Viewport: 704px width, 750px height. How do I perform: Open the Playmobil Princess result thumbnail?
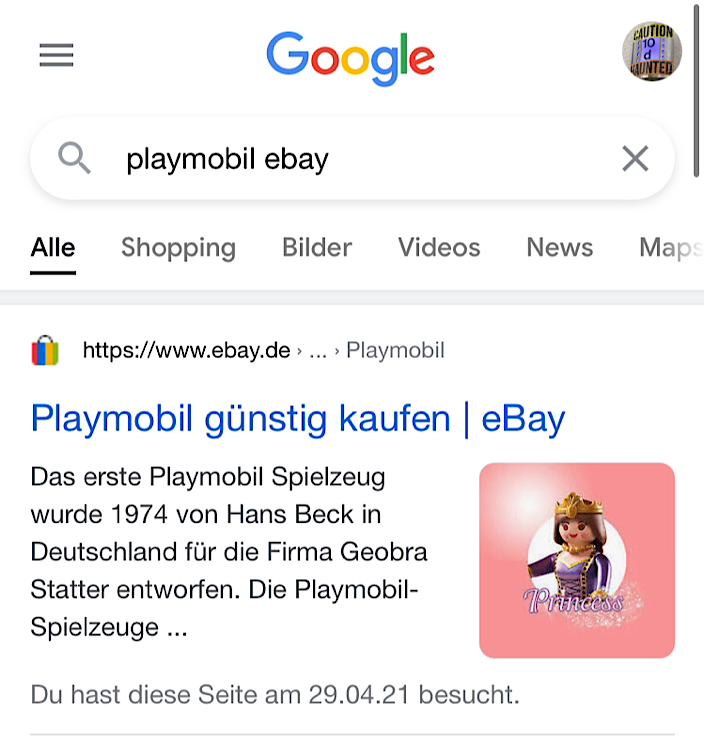click(577, 560)
